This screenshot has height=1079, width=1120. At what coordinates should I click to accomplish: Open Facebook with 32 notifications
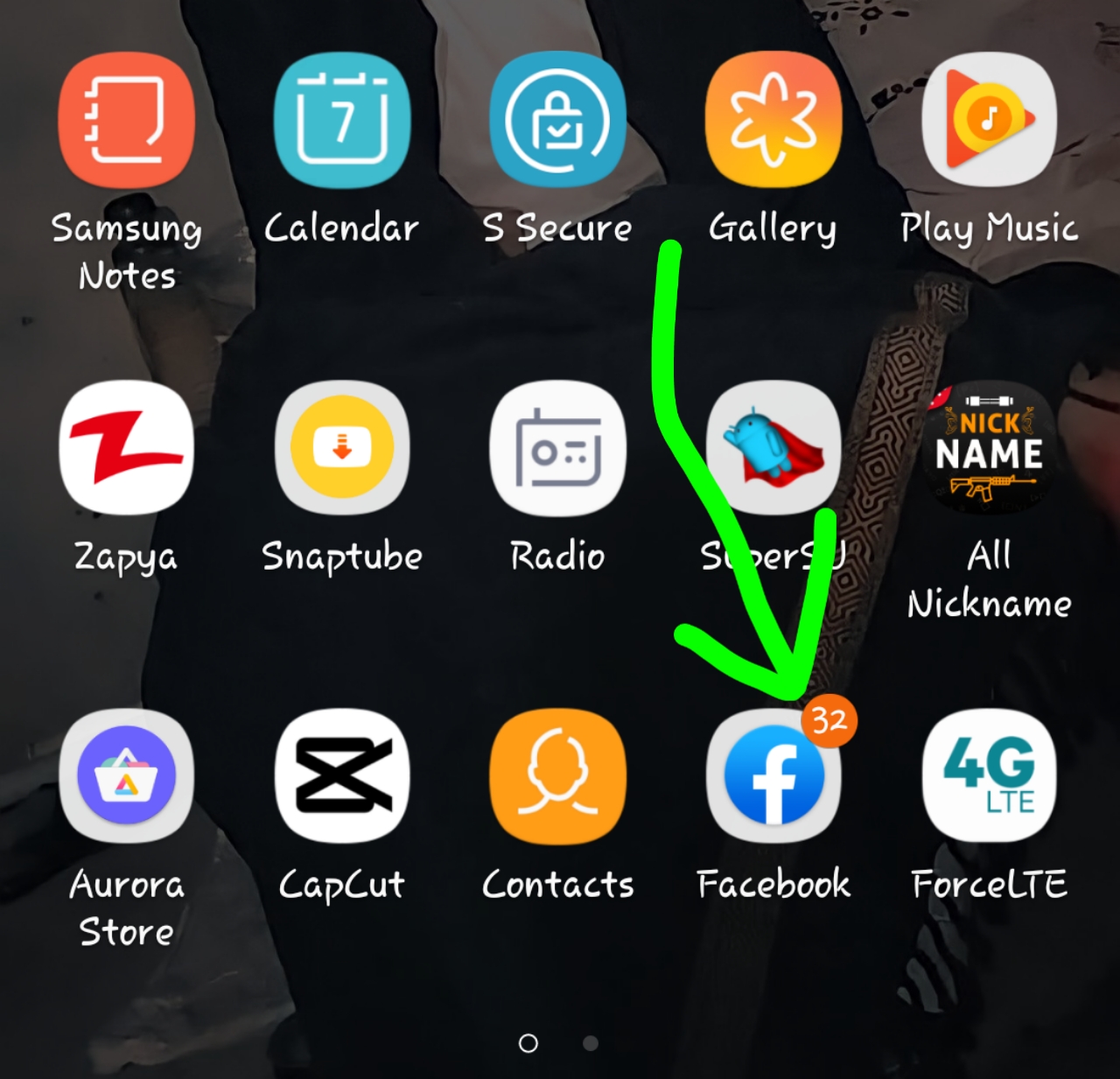[773, 776]
